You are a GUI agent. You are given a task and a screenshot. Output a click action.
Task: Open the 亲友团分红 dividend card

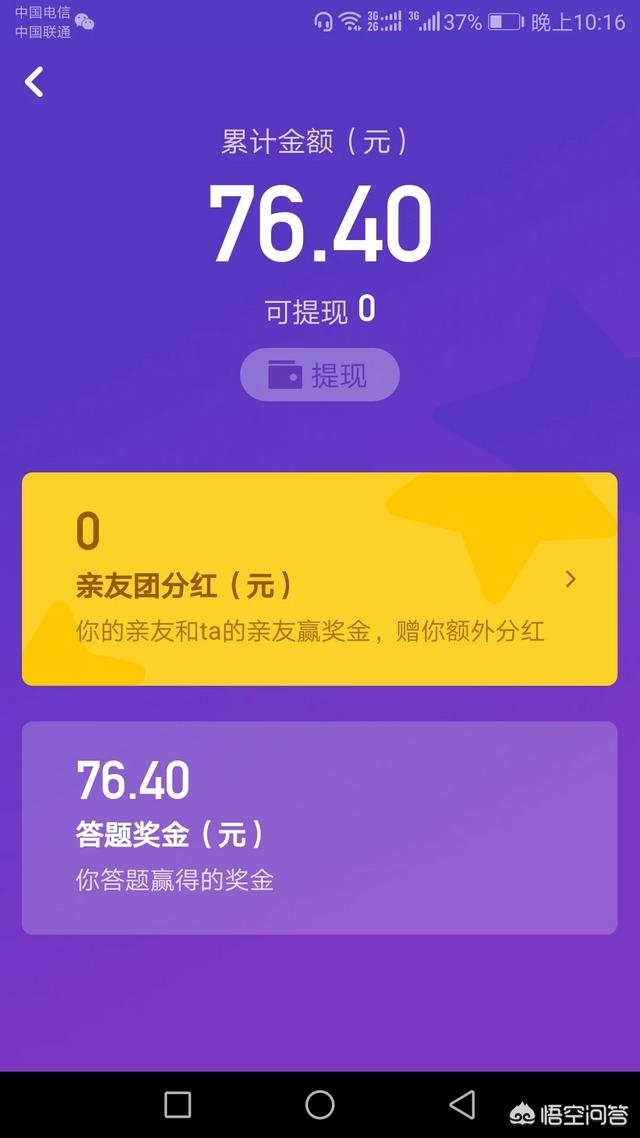320,579
